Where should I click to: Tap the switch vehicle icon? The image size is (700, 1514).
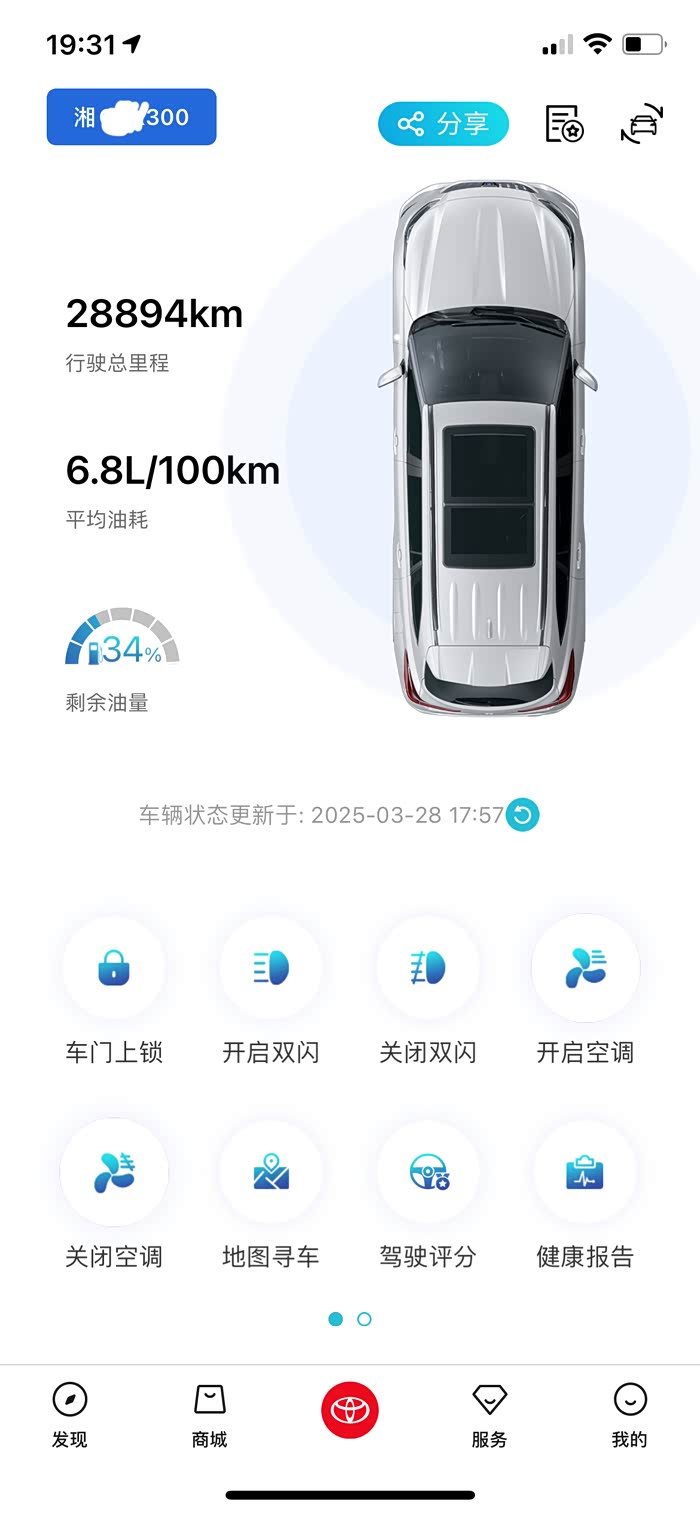coord(642,124)
